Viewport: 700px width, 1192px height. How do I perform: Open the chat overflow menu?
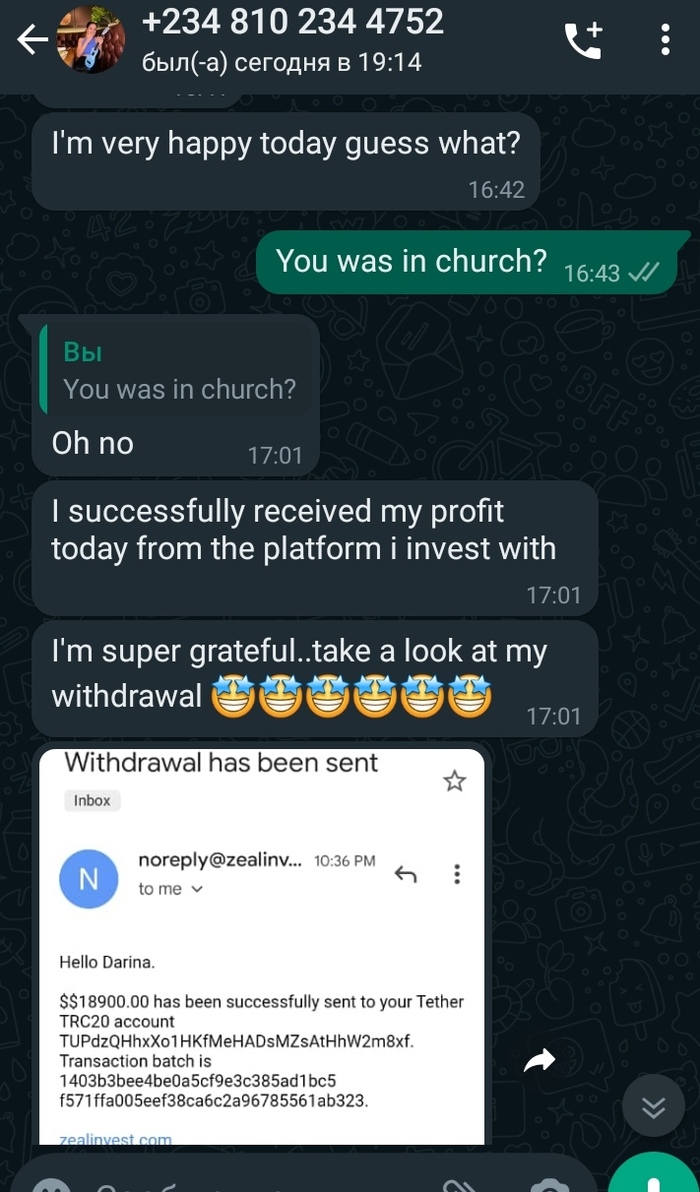click(x=665, y=40)
